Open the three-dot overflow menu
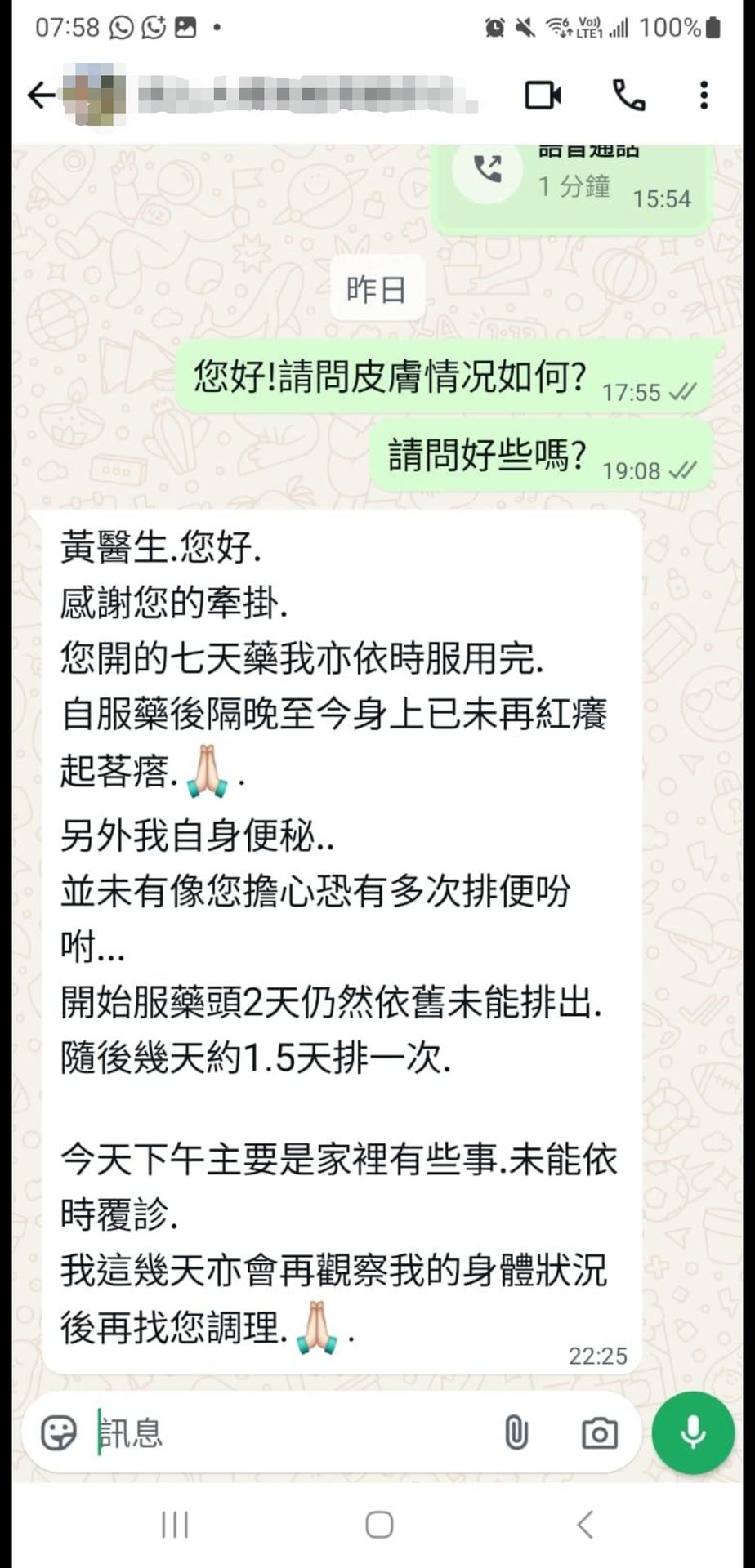The image size is (755, 1568). click(704, 96)
